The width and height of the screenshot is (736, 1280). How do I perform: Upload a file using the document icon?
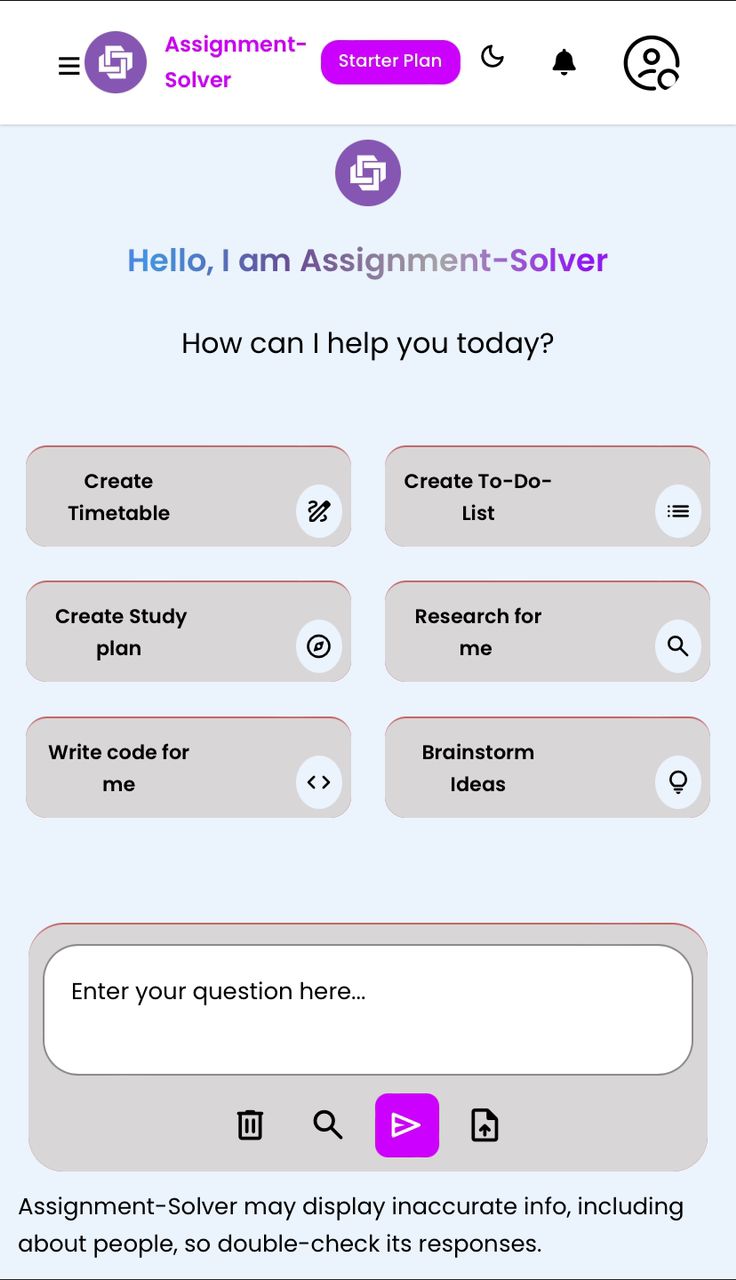tap(485, 1125)
